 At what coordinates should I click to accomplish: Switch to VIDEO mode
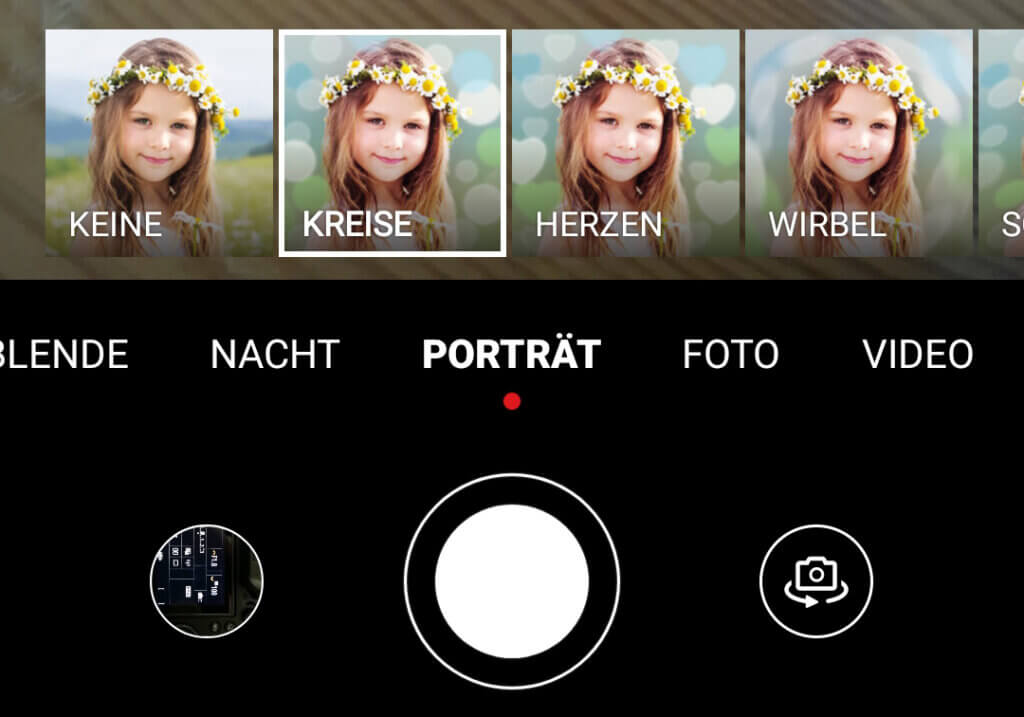pyautogui.click(x=918, y=354)
